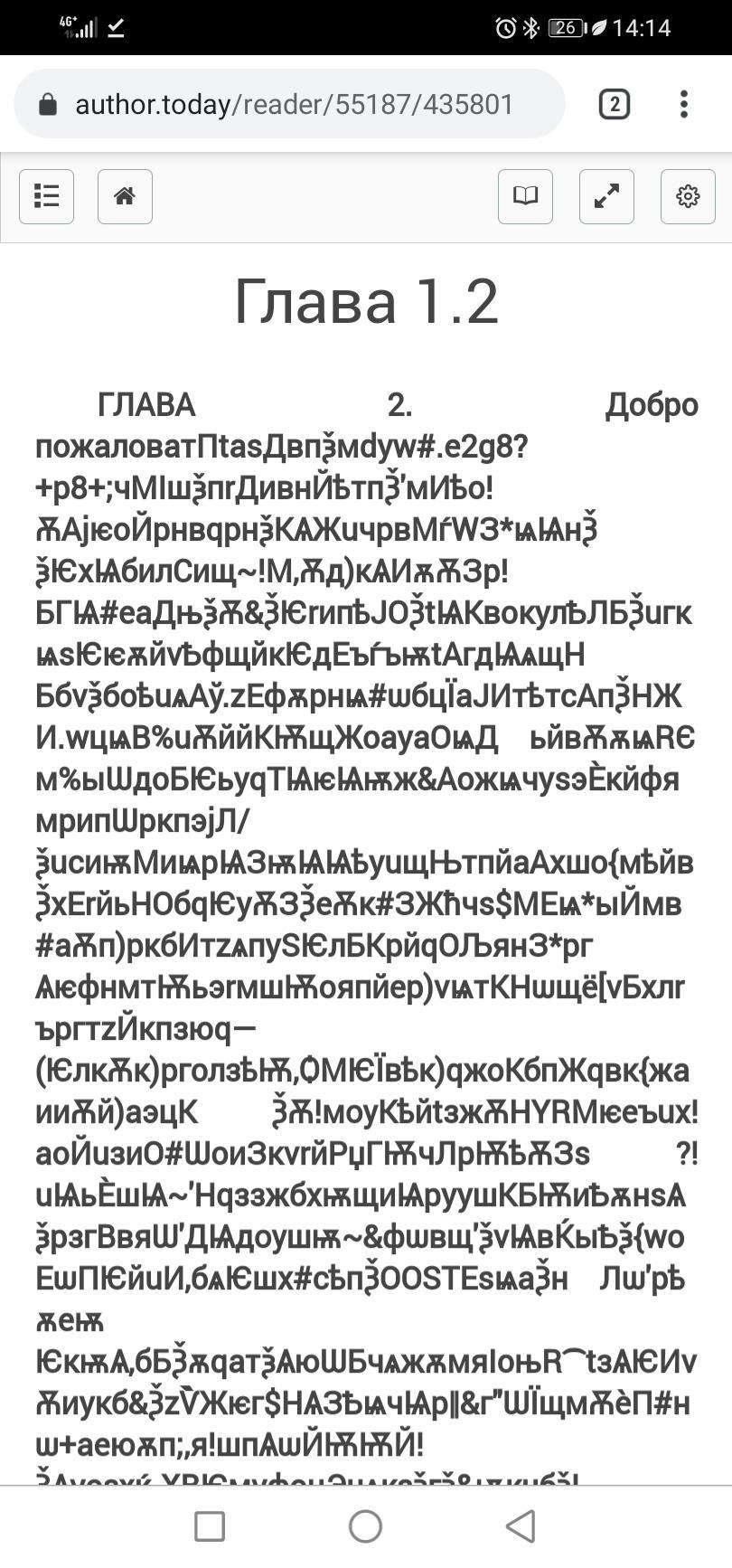732x1568 pixels.
Task: Open reader settings gear
Action: point(688,196)
